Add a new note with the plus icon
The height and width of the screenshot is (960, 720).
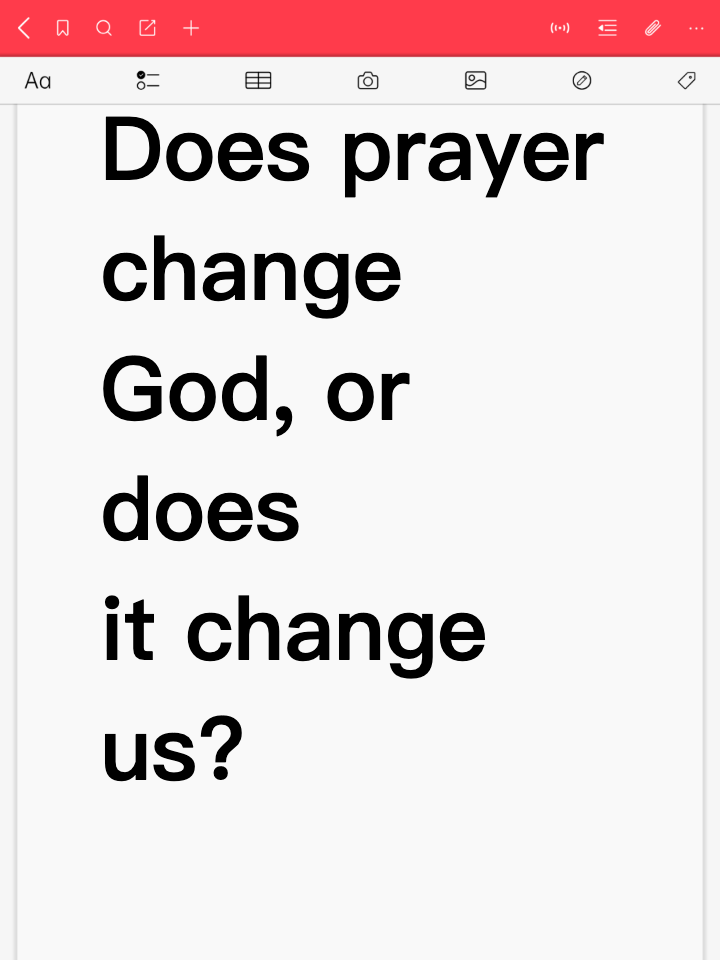[x=191, y=28]
